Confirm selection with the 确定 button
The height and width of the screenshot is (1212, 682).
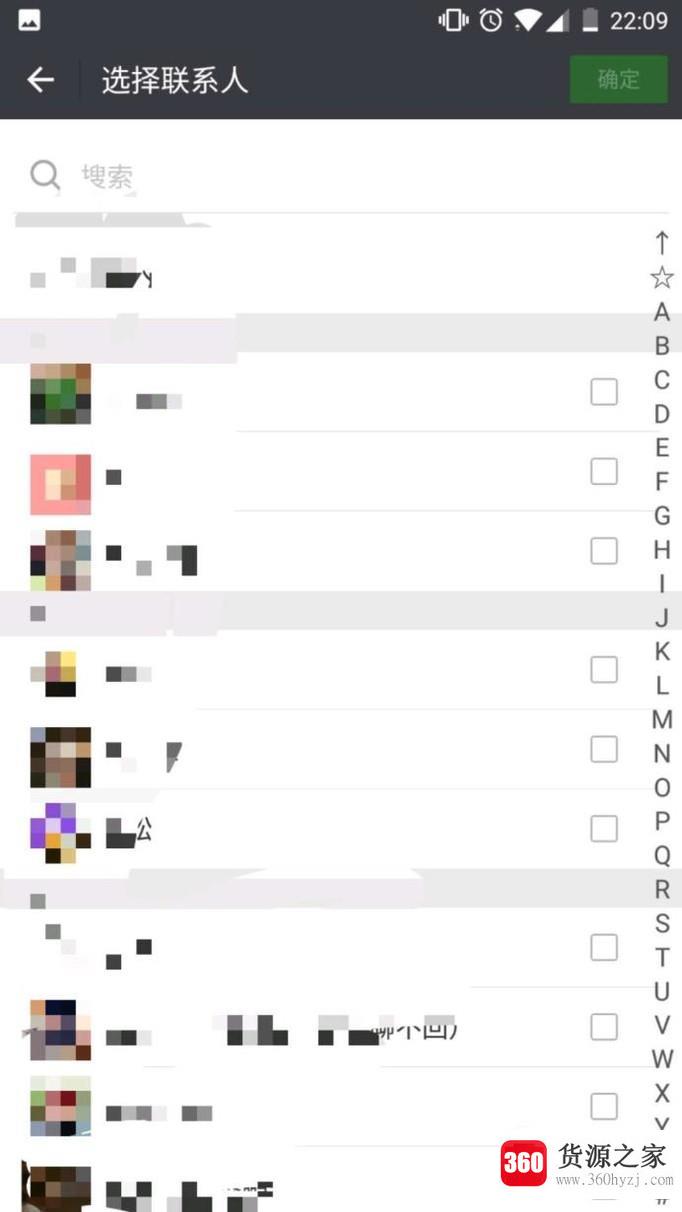point(618,80)
